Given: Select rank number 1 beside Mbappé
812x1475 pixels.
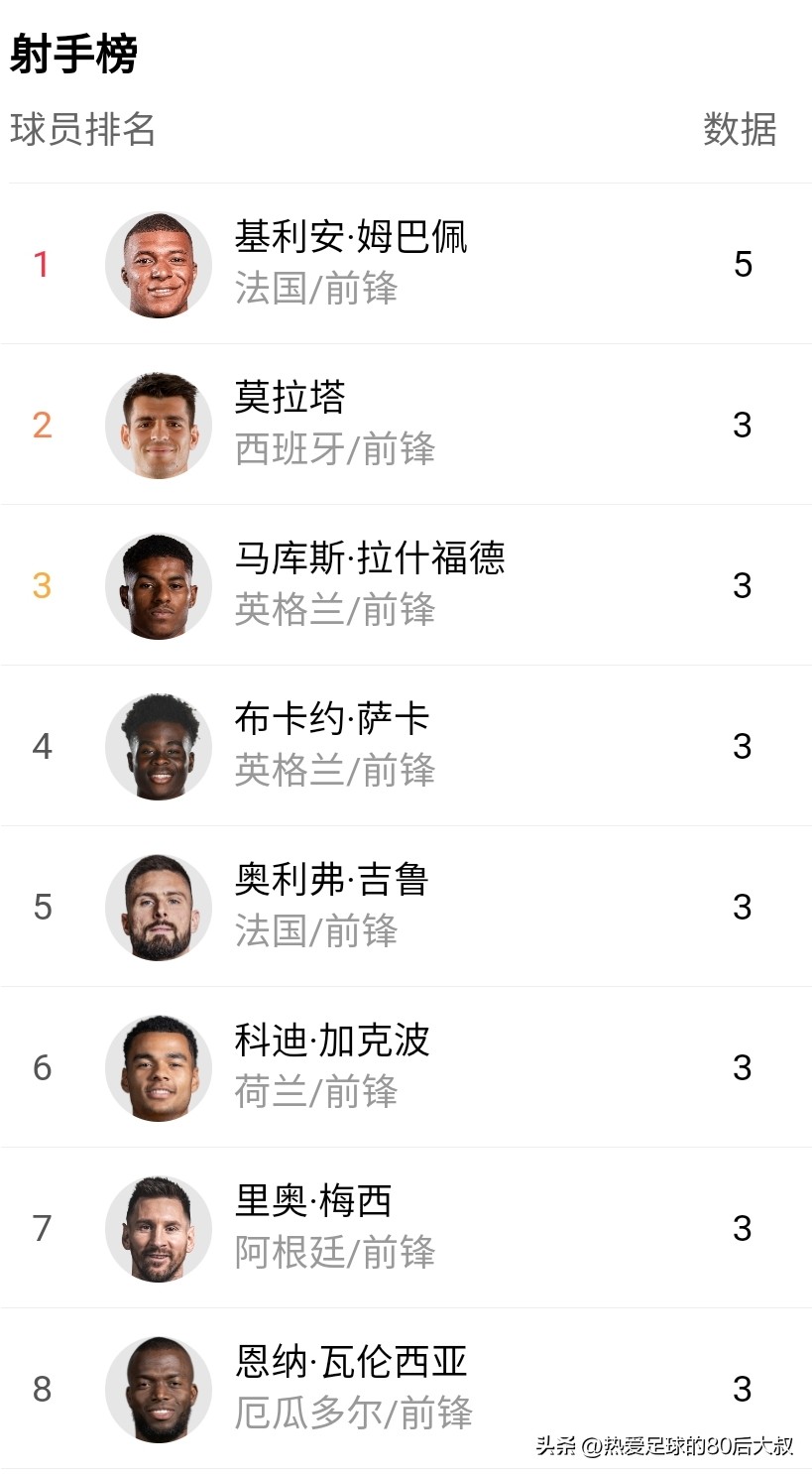Looking at the screenshot, I should click(42, 264).
